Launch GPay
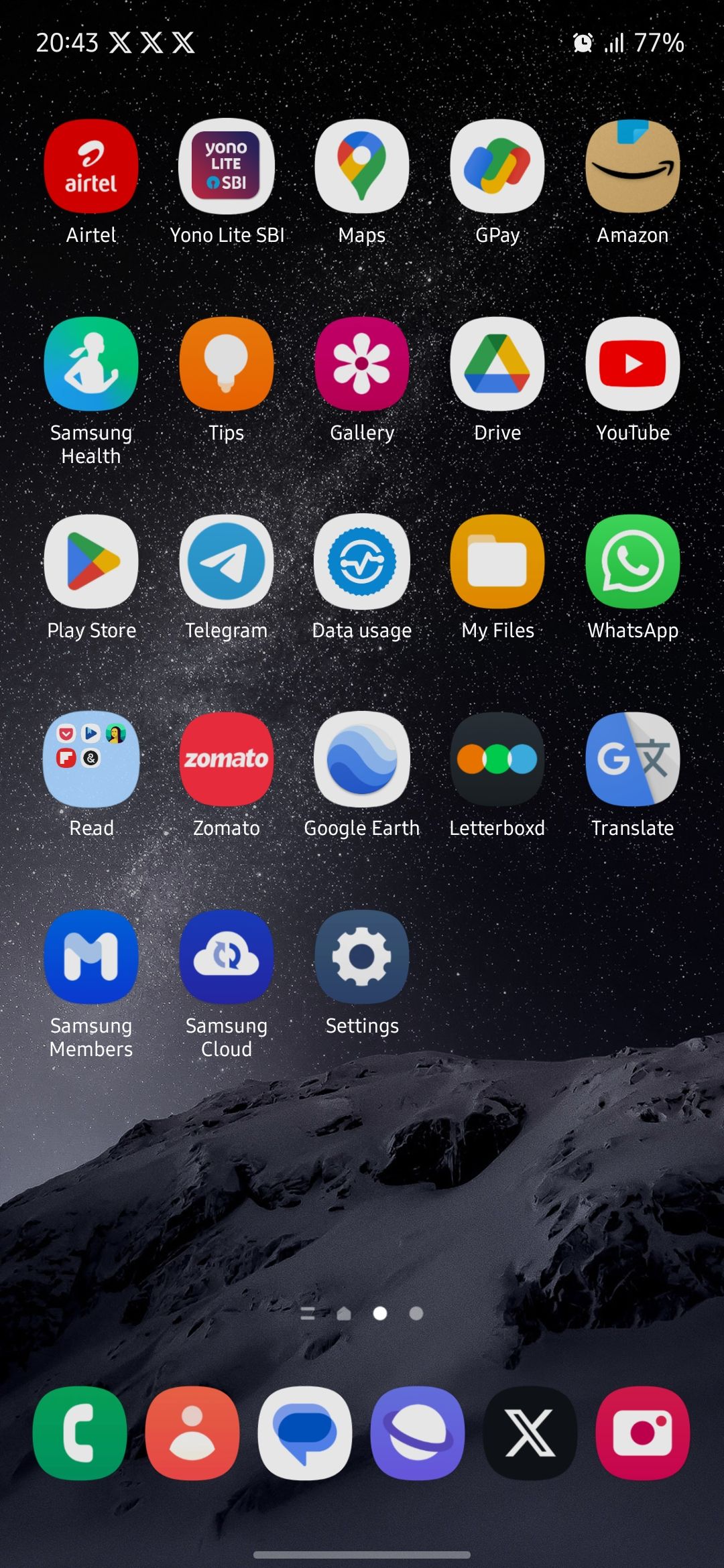The width and height of the screenshot is (724, 1568). 497,166
